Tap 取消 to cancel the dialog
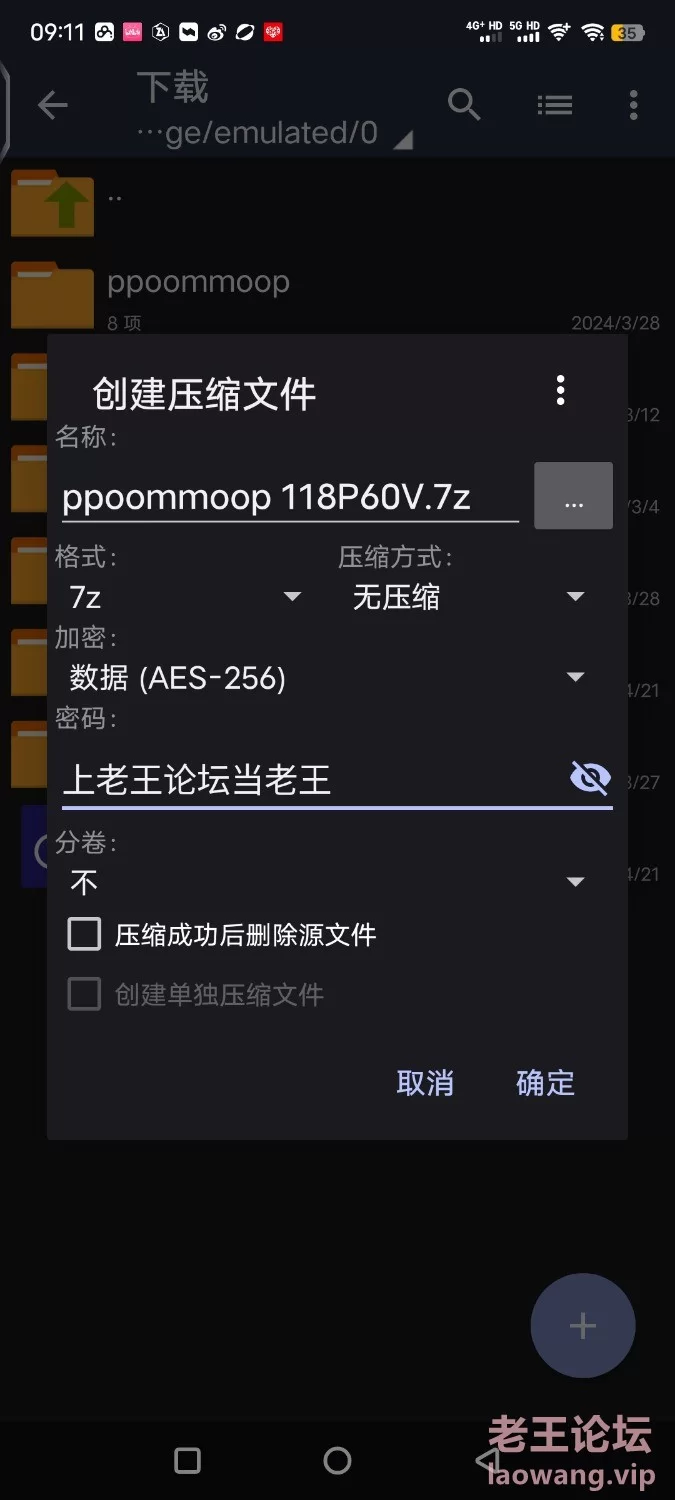 click(425, 1083)
